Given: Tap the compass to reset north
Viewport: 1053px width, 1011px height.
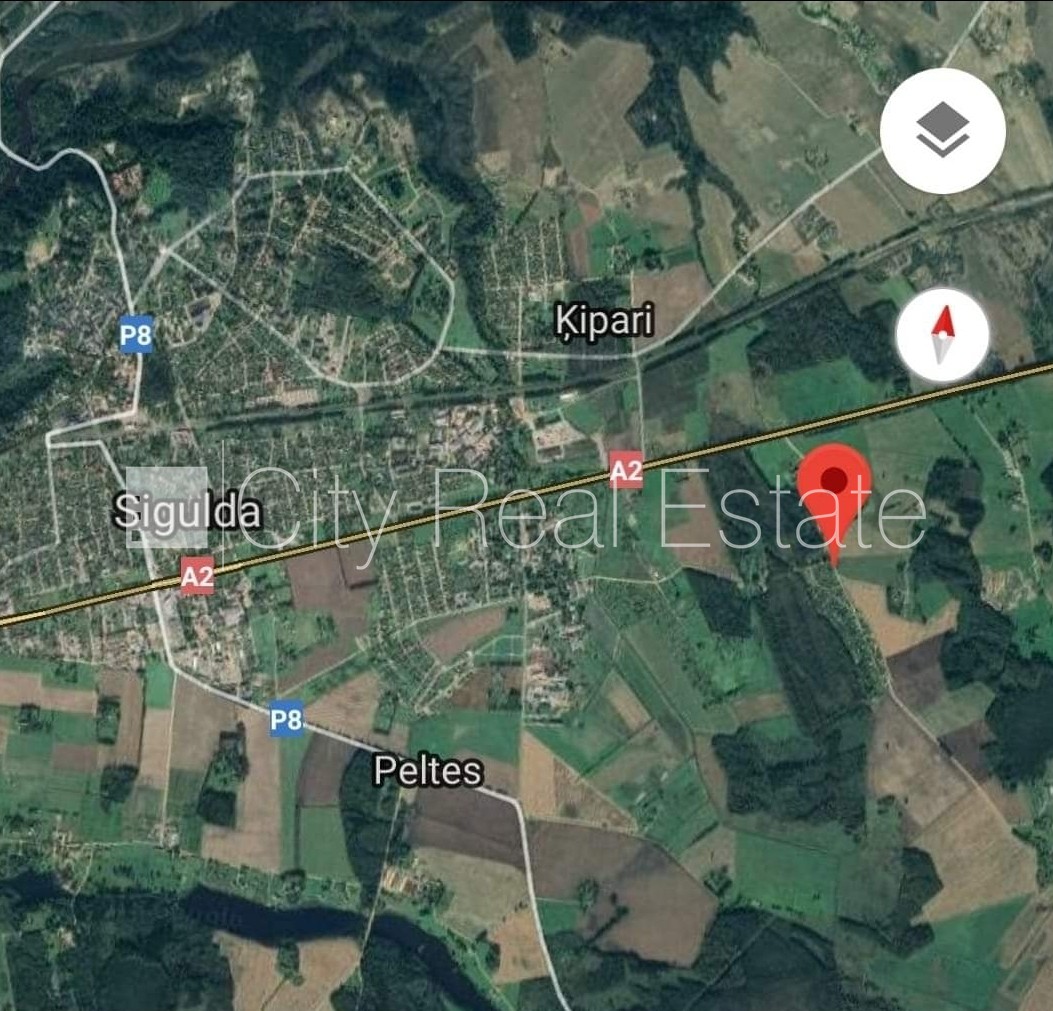Looking at the screenshot, I should coord(943,334).
